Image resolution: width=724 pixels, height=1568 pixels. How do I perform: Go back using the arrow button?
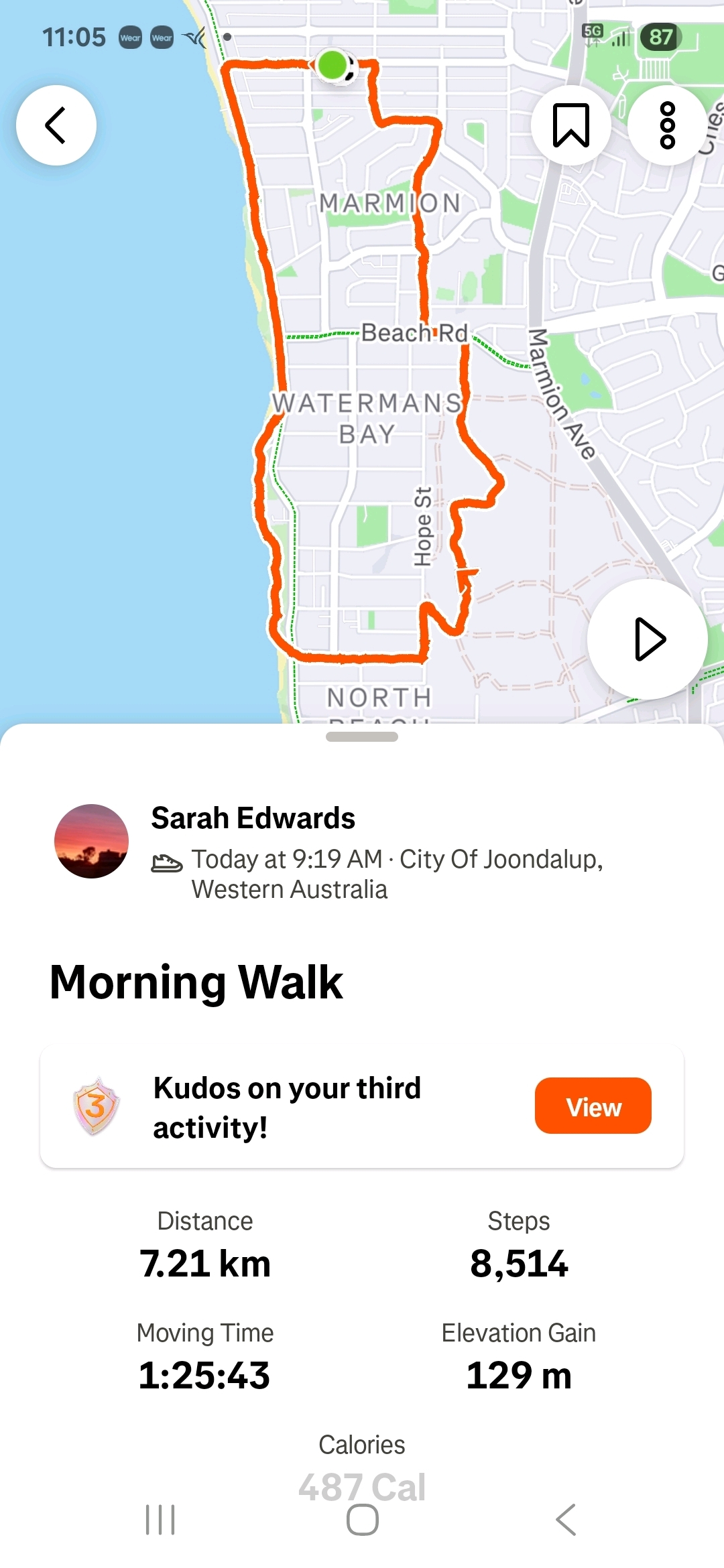tap(56, 125)
